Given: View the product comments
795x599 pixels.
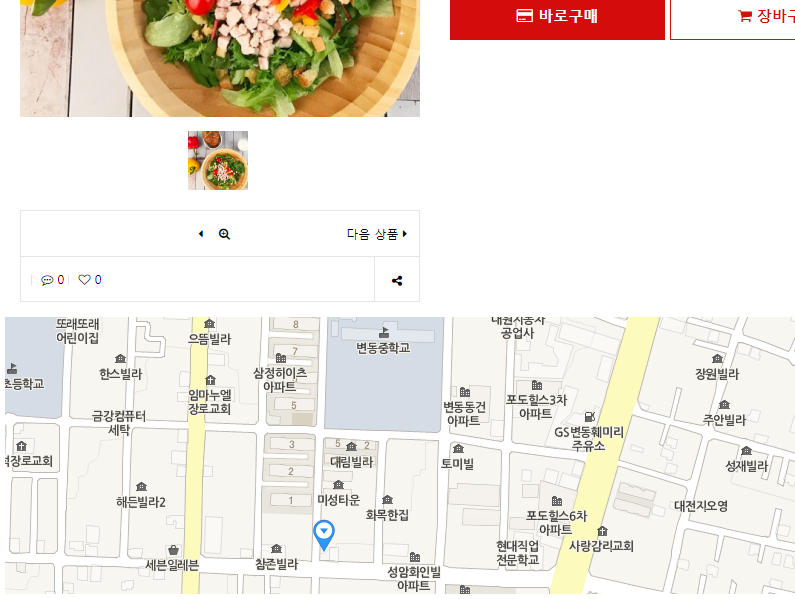Looking at the screenshot, I should pos(52,280).
